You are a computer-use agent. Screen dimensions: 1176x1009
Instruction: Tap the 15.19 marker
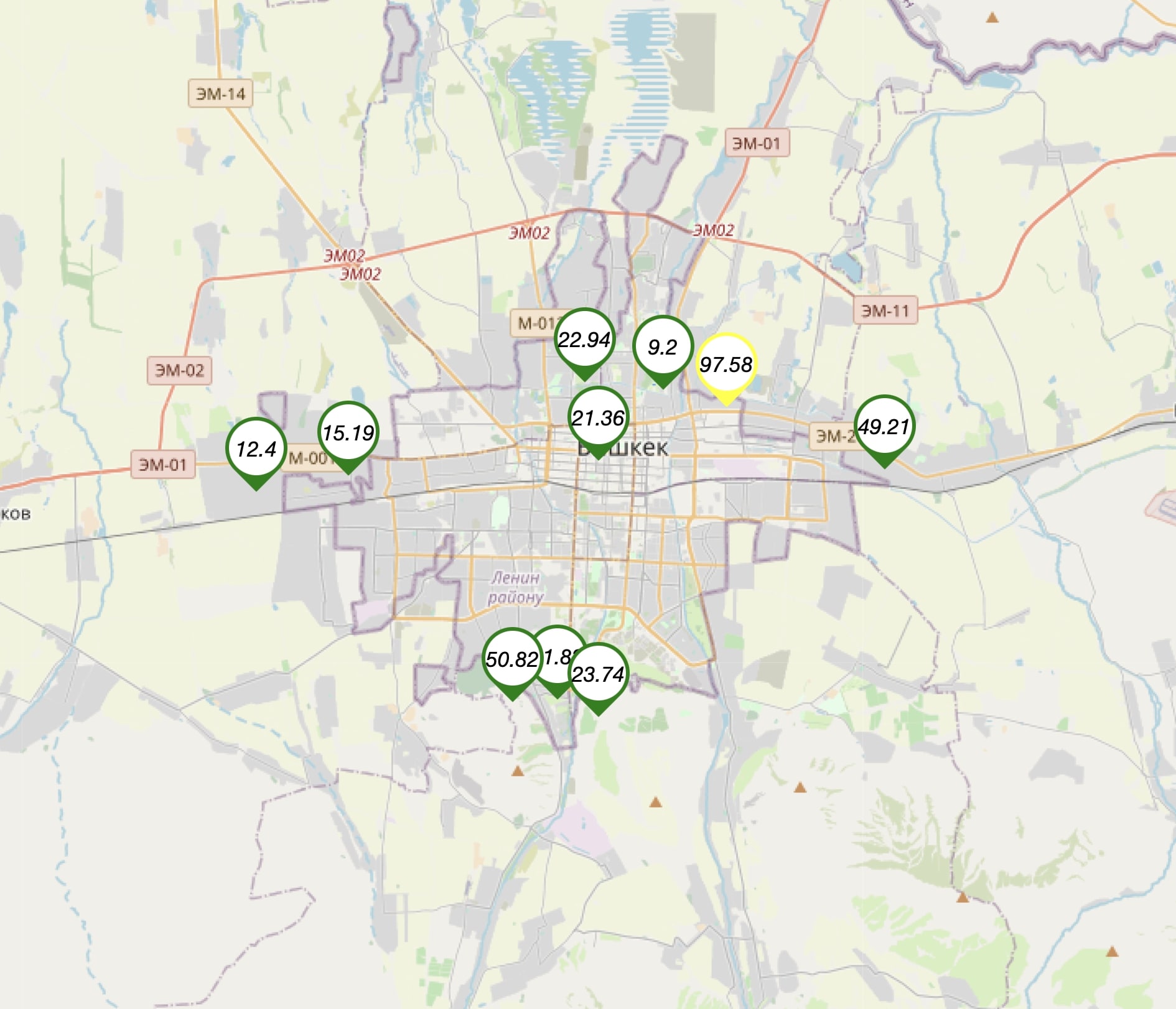point(348,432)
